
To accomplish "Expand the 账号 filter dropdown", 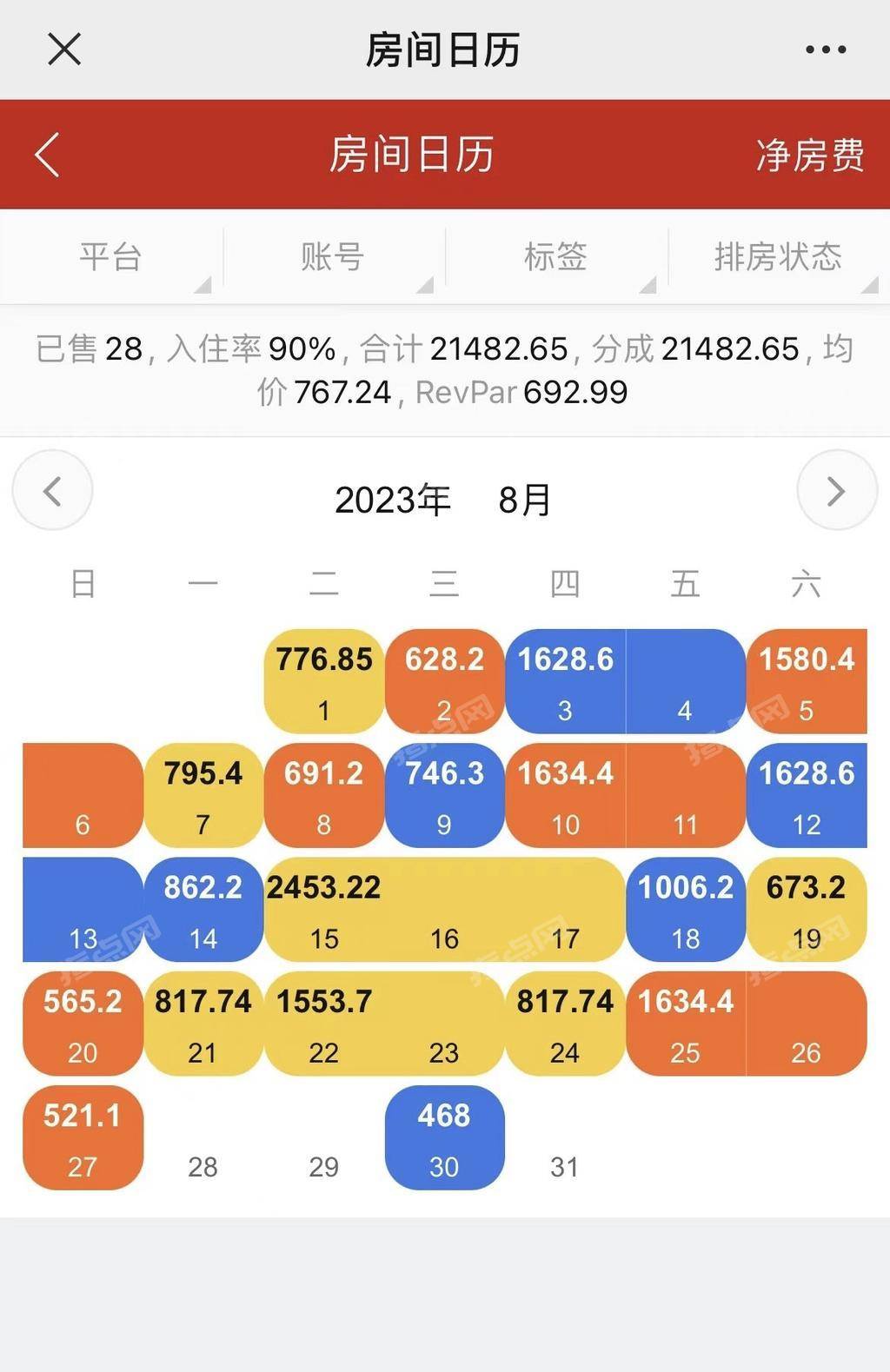I will (x=333, y=257).
